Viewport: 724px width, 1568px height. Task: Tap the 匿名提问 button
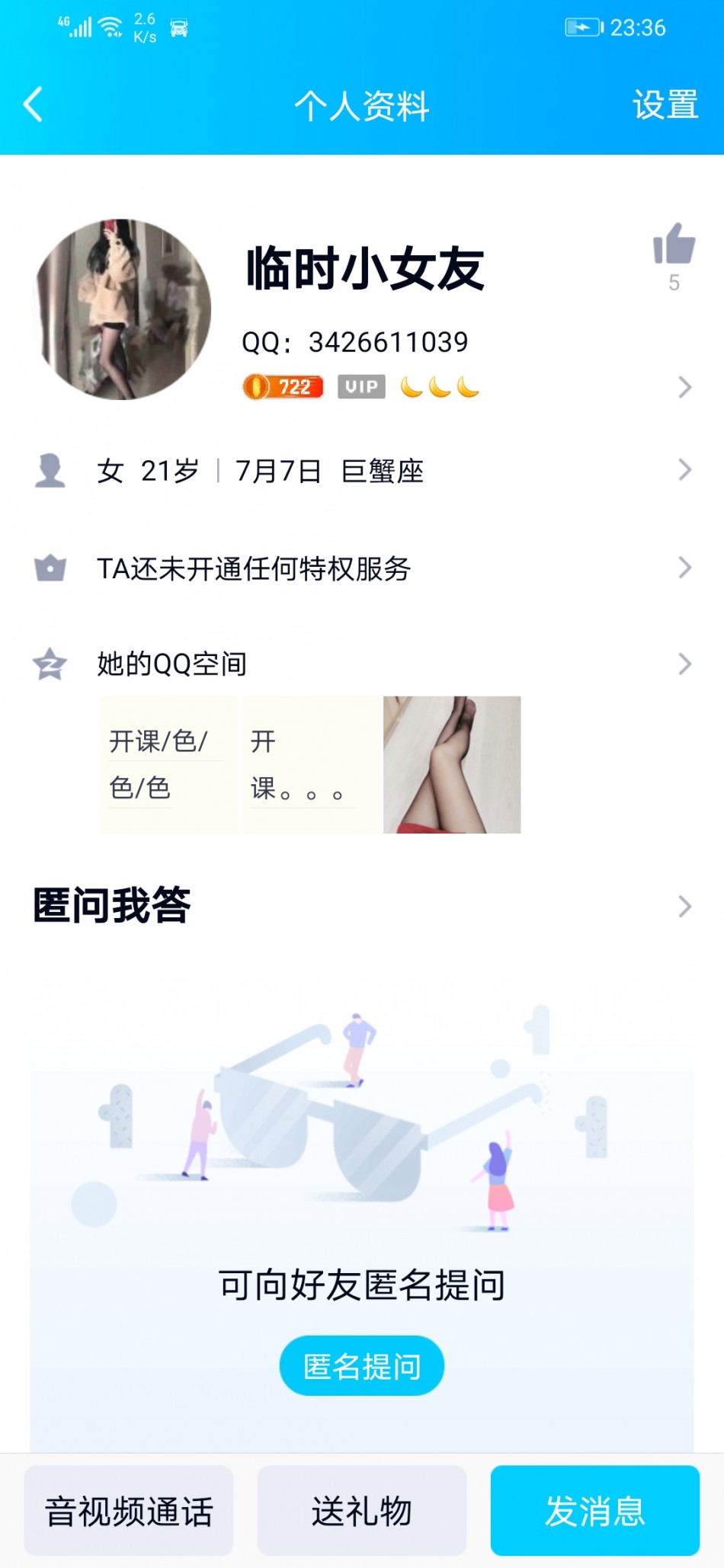coord(362,1366)
